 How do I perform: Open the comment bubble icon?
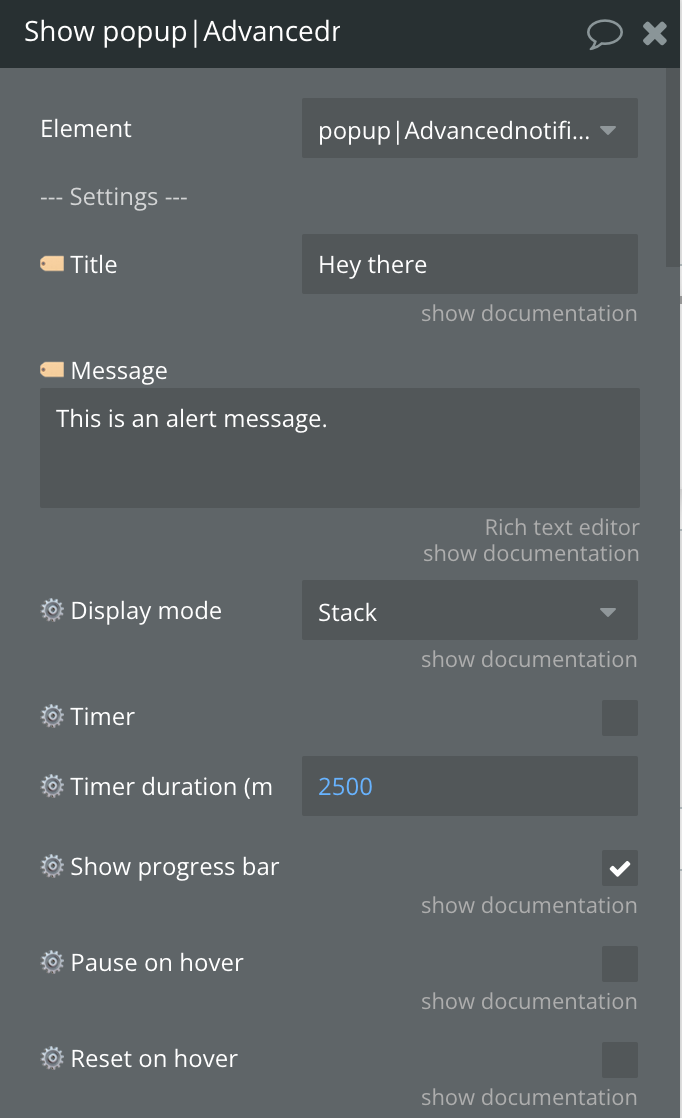click(604, 34)
